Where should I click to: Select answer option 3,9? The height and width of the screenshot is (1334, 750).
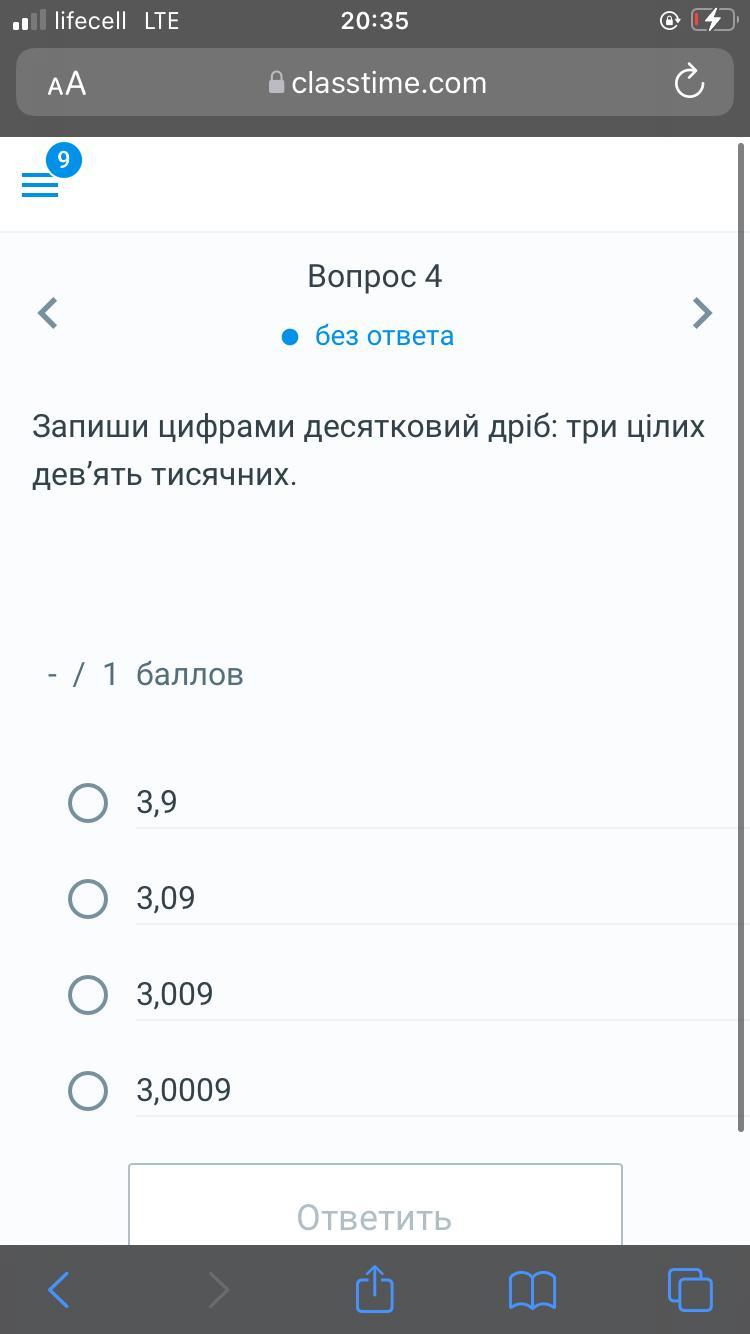pyautogui.click(x=88, y=802)
